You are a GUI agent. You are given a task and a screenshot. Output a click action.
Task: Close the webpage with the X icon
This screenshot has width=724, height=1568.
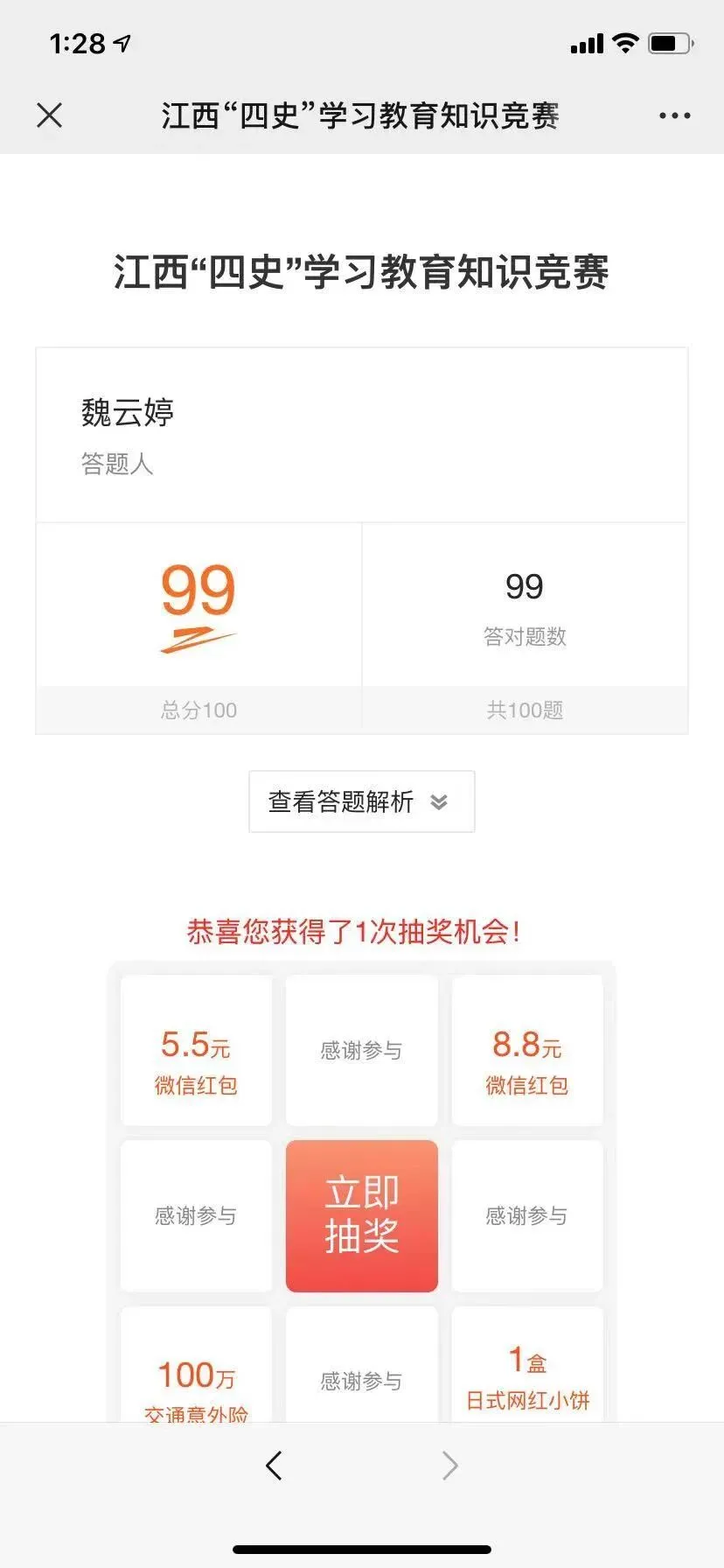[x=50, y=115]
